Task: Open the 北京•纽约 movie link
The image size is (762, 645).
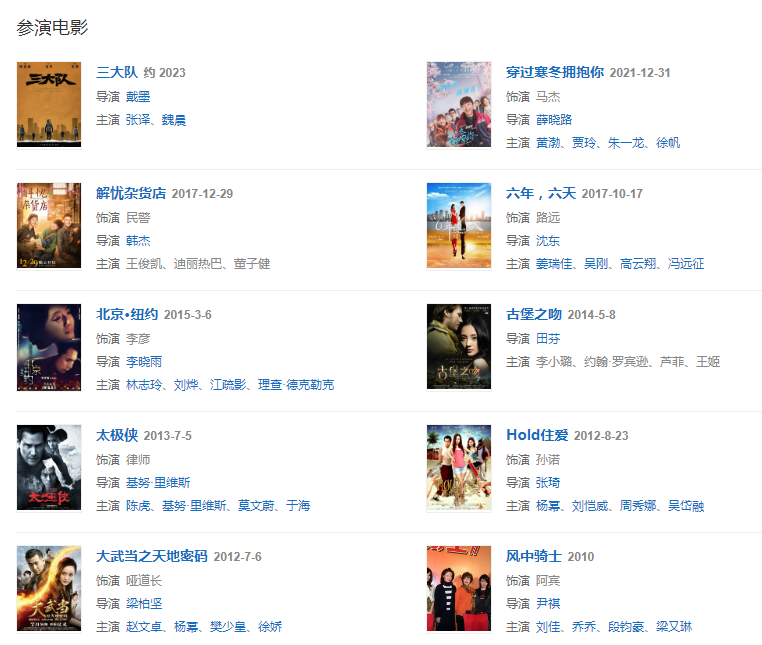Action: (x=127, y=314)
